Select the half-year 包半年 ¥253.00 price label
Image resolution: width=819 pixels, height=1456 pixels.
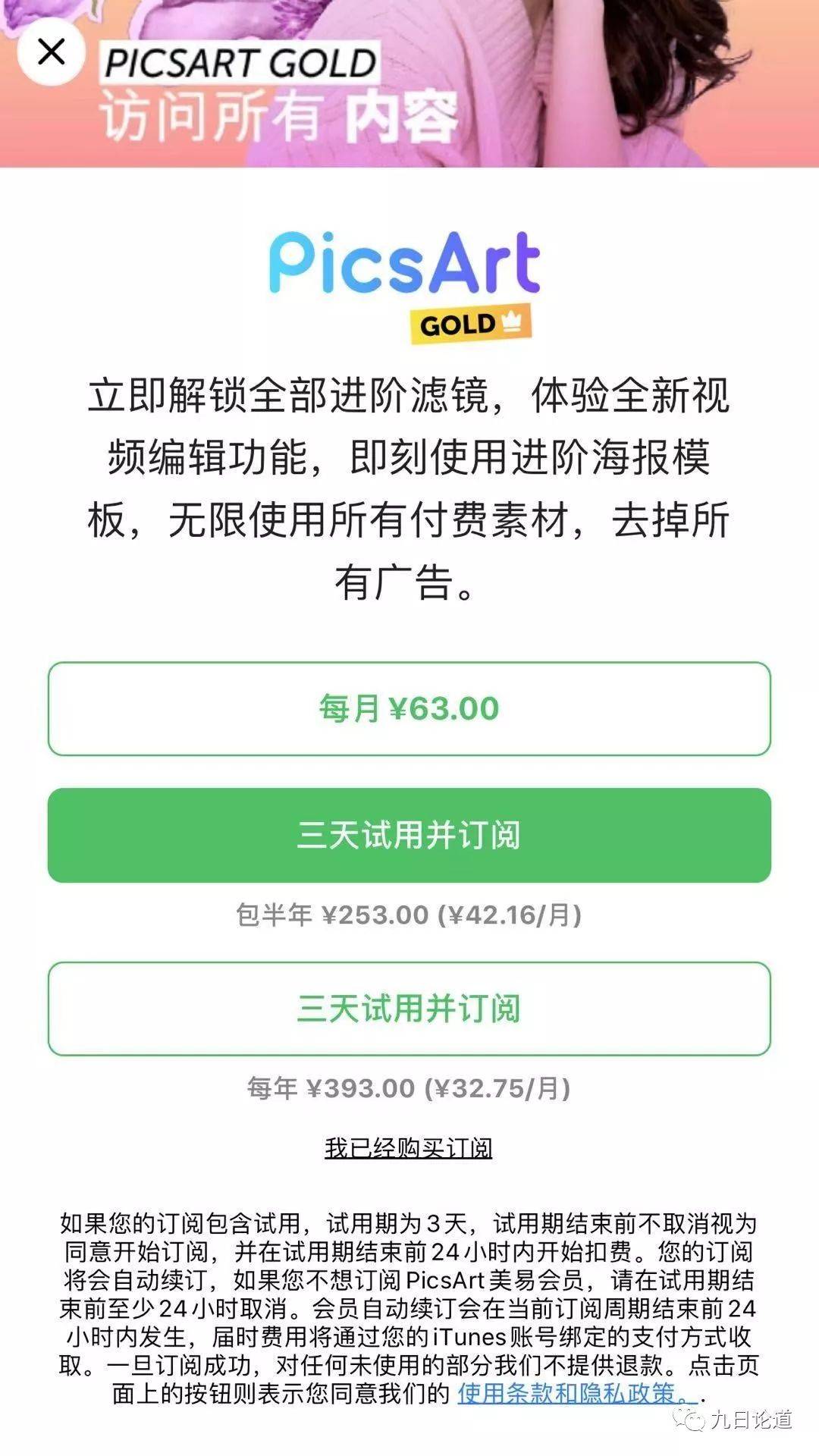pos(409,915)
